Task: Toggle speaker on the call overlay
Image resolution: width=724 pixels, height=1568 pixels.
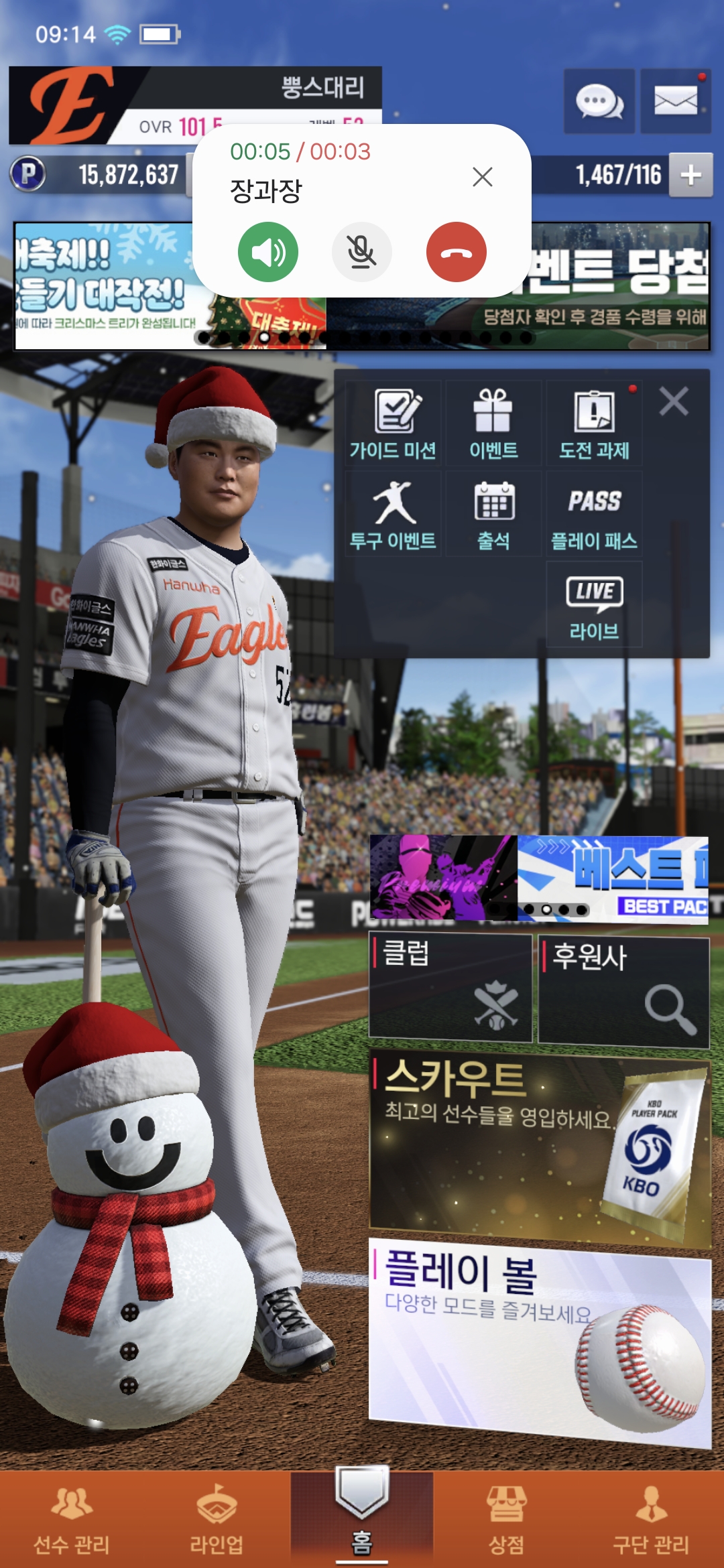Action: coord(268,252)
